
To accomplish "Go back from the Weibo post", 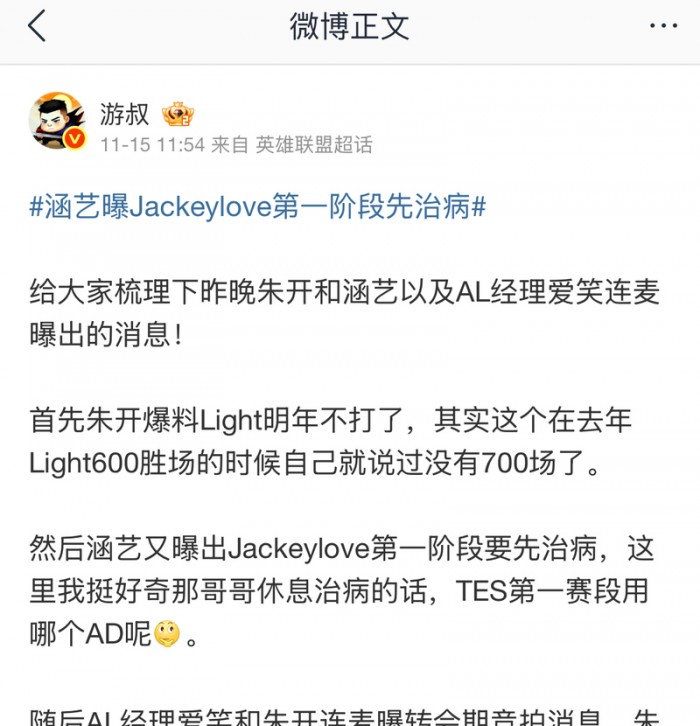I will (x=37, y=27).
